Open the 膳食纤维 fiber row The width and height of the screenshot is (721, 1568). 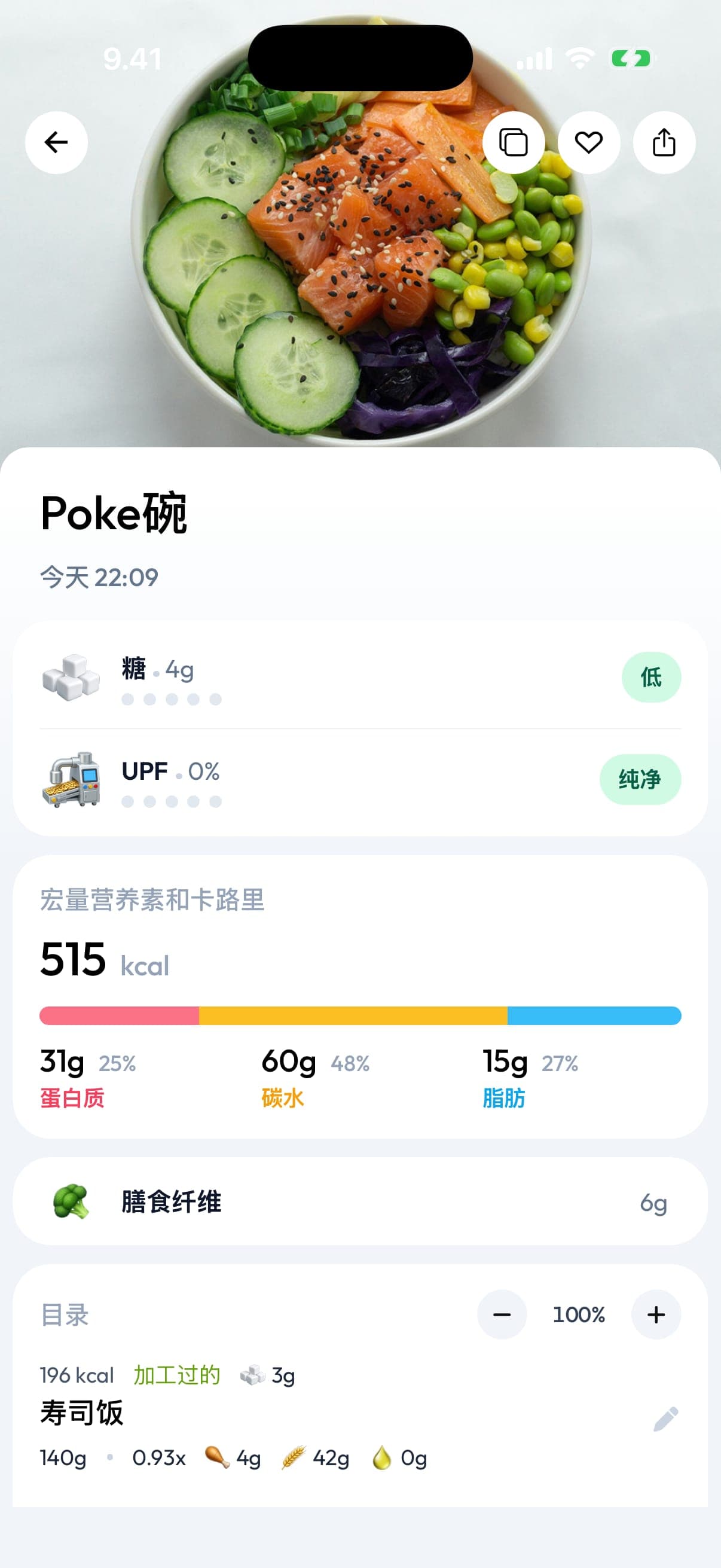coord(360,1201)
